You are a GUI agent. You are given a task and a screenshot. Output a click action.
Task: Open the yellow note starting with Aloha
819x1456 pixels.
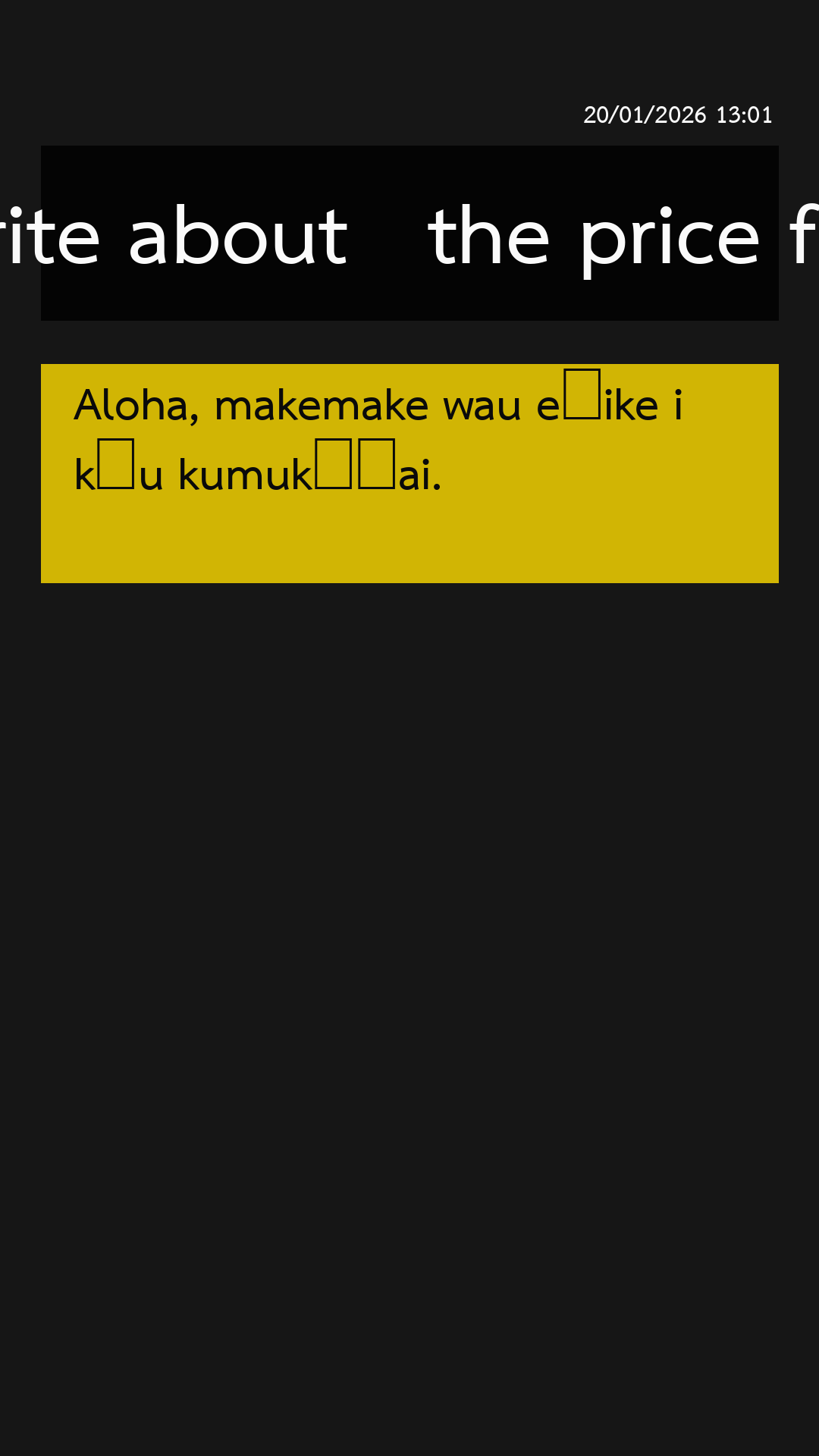point(409,473)
